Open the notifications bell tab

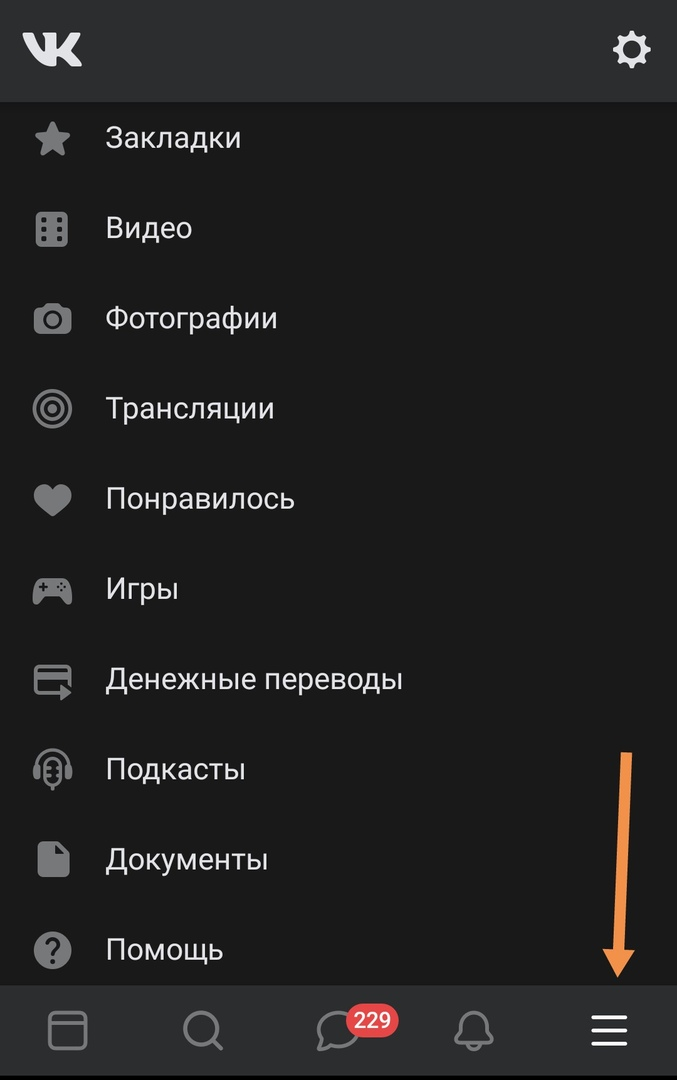click(474, 1030)
